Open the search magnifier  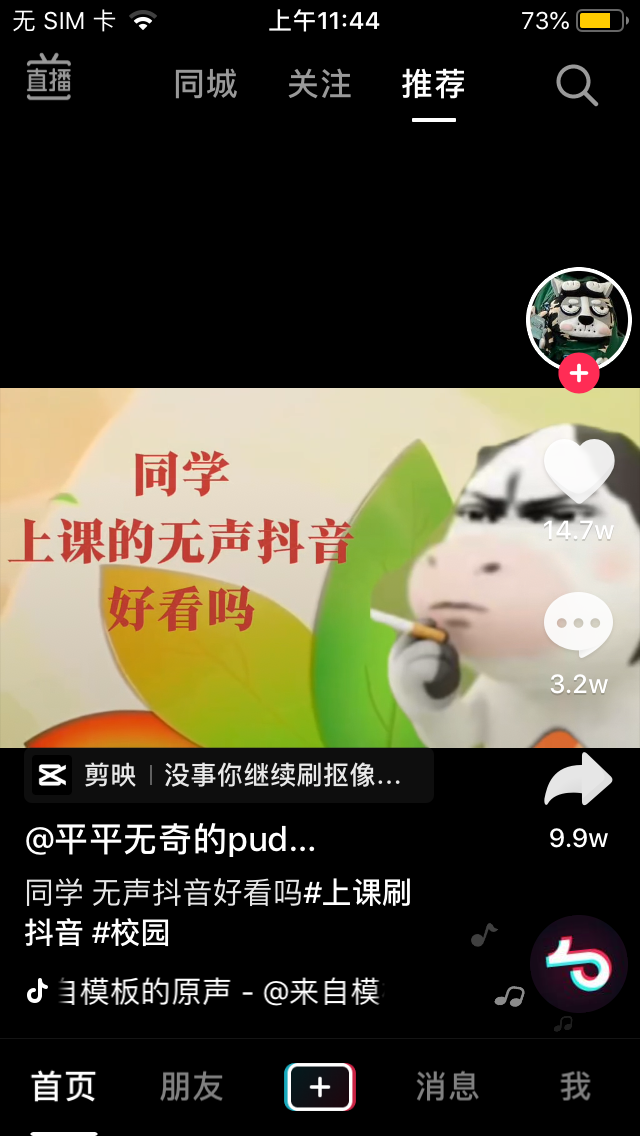pyautogui.click(x=577, y=86)
